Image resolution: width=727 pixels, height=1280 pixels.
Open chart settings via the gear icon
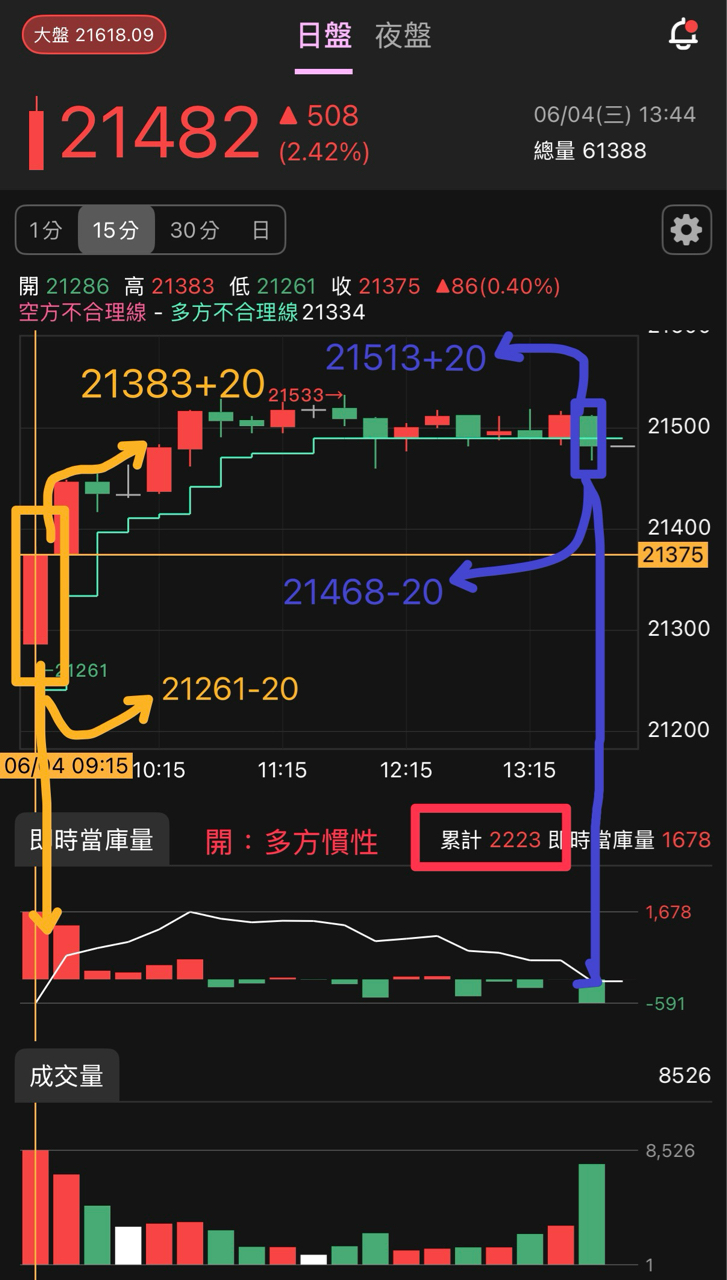686,229
